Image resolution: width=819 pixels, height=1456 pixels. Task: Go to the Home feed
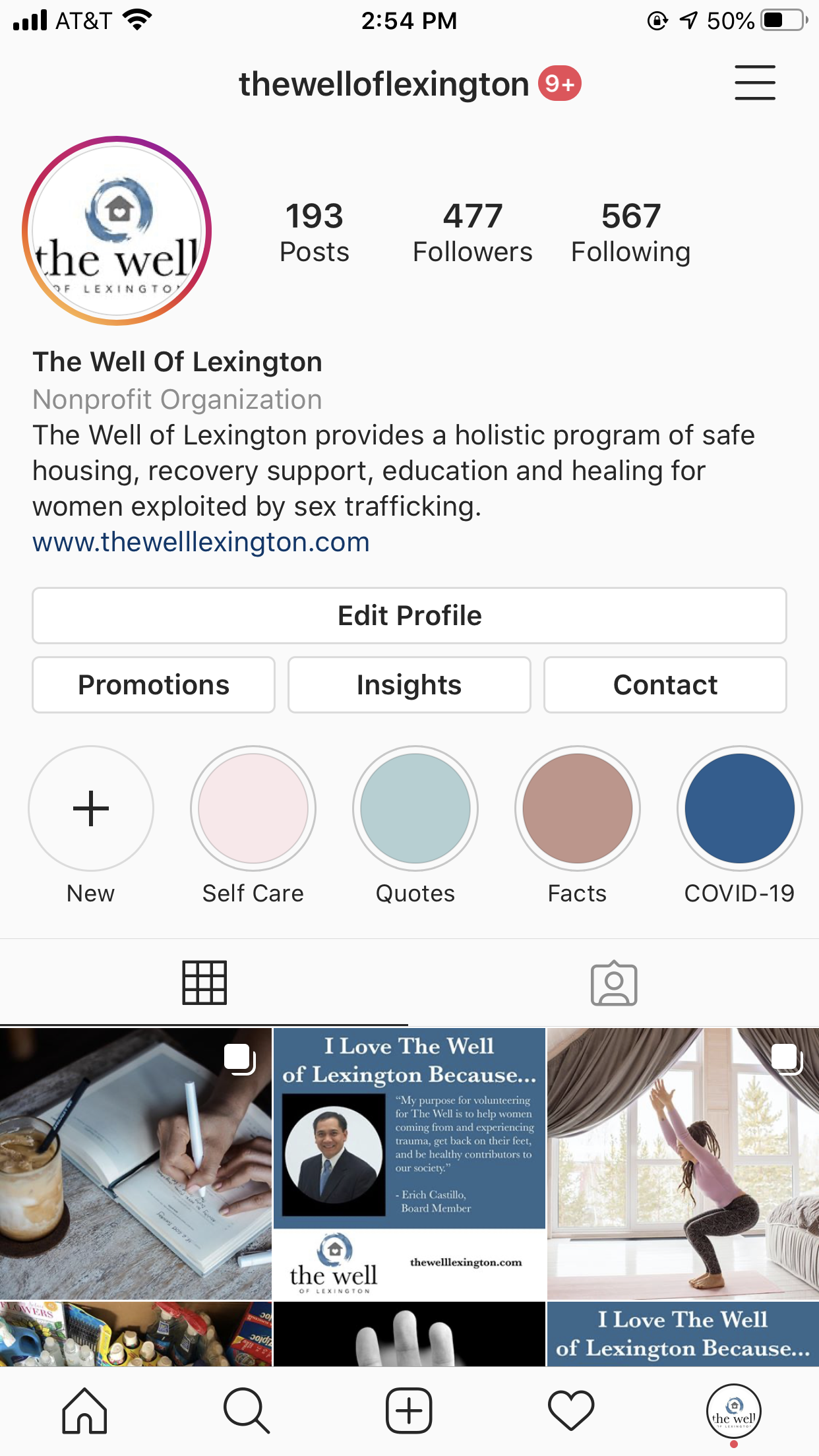(x=84, y=1411)
